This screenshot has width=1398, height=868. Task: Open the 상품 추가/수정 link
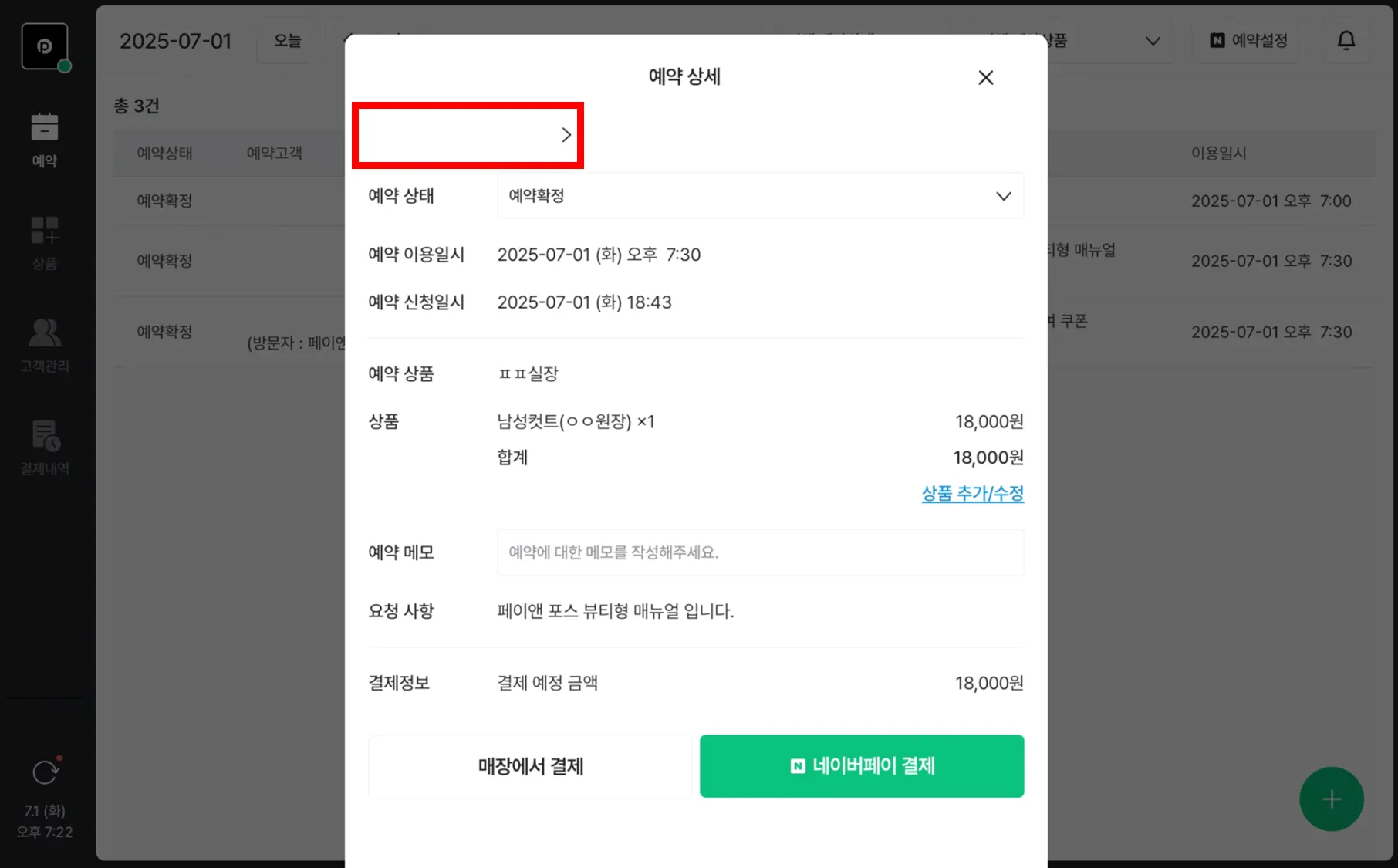(972, 493)
